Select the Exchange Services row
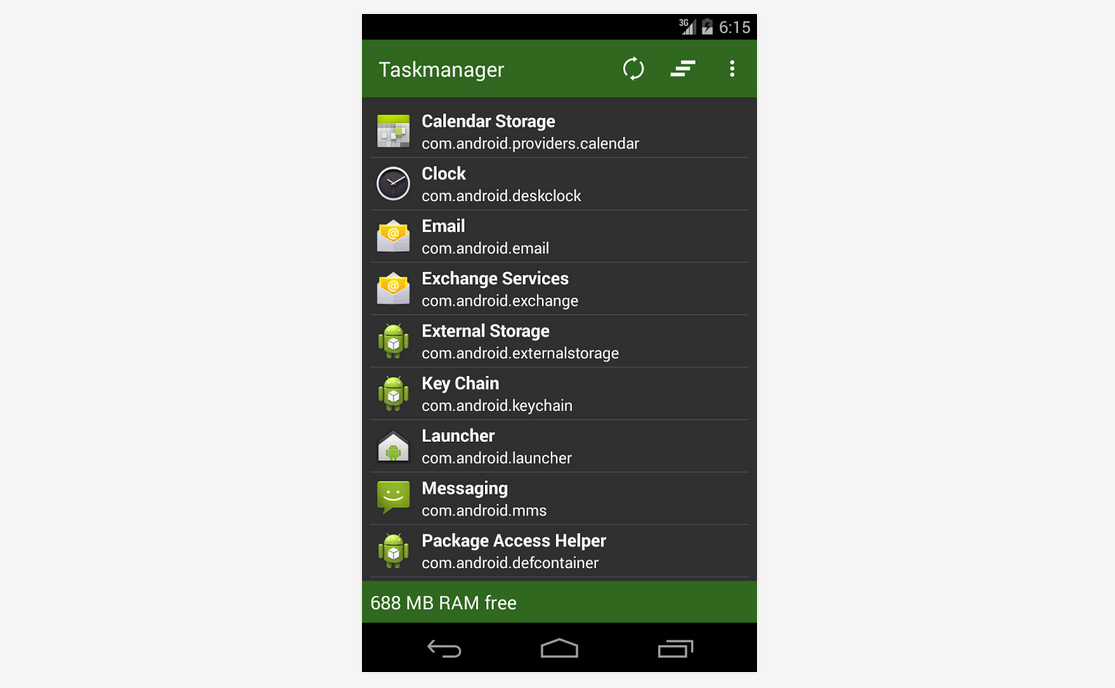This screenshot has height=688, width=1115. tap(559, 289)
